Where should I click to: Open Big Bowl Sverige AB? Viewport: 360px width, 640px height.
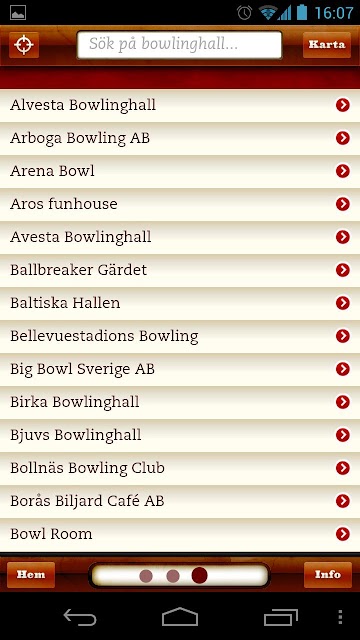coord(180,370)
